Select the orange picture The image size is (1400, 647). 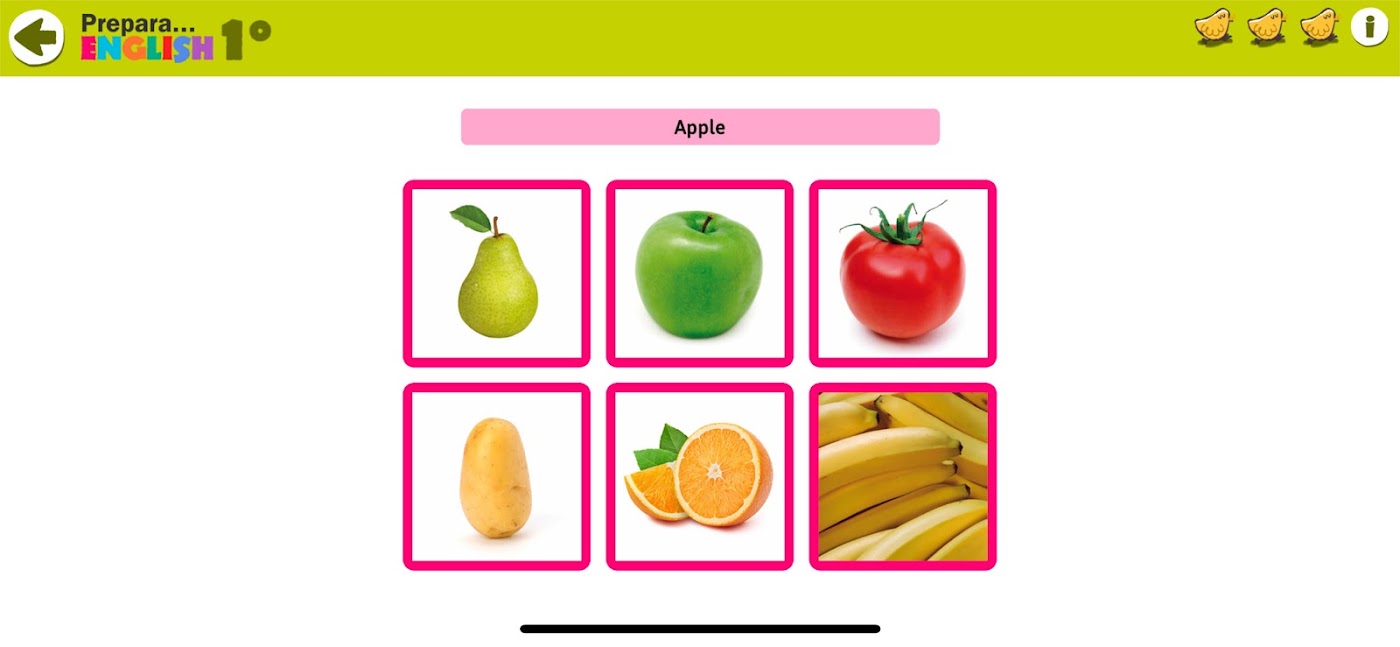699,476
